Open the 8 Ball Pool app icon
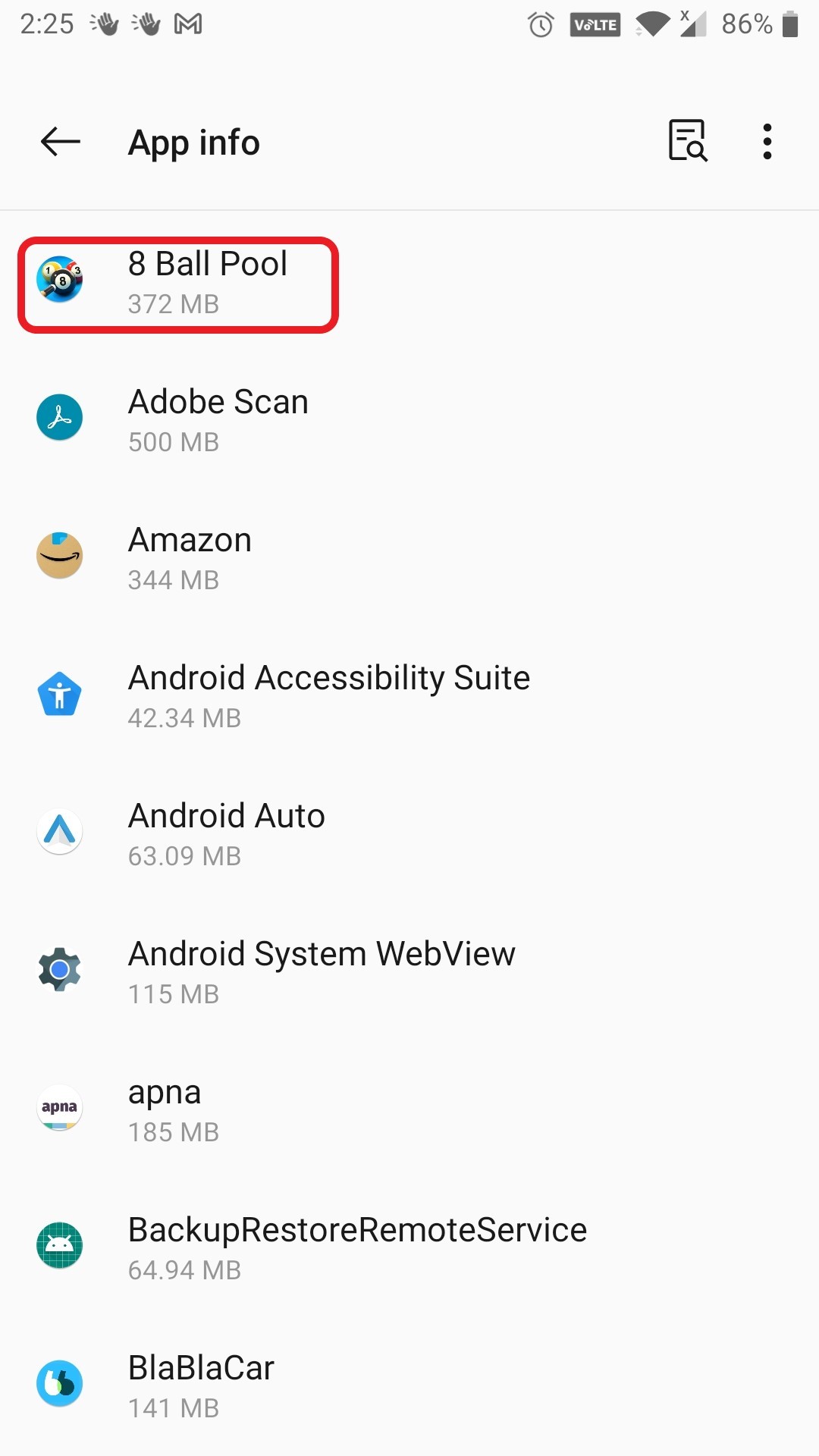 pyautogui.click(x=59, y=283)
